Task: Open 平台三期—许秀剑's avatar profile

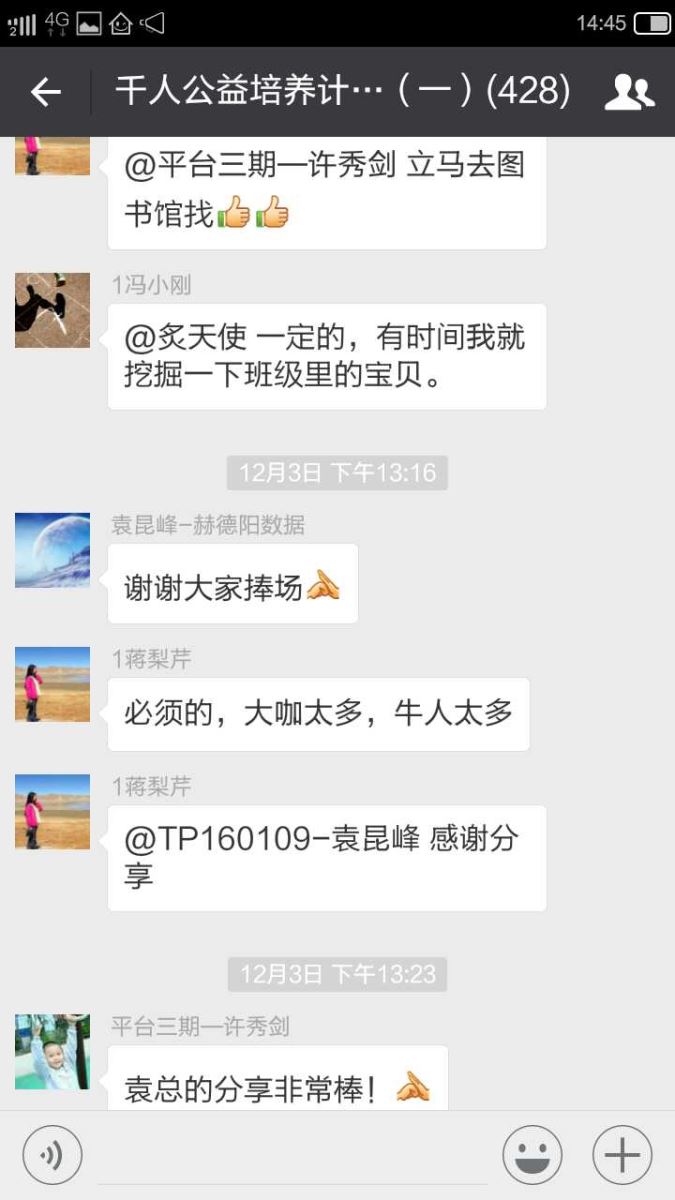Action: click(52, 1052)
